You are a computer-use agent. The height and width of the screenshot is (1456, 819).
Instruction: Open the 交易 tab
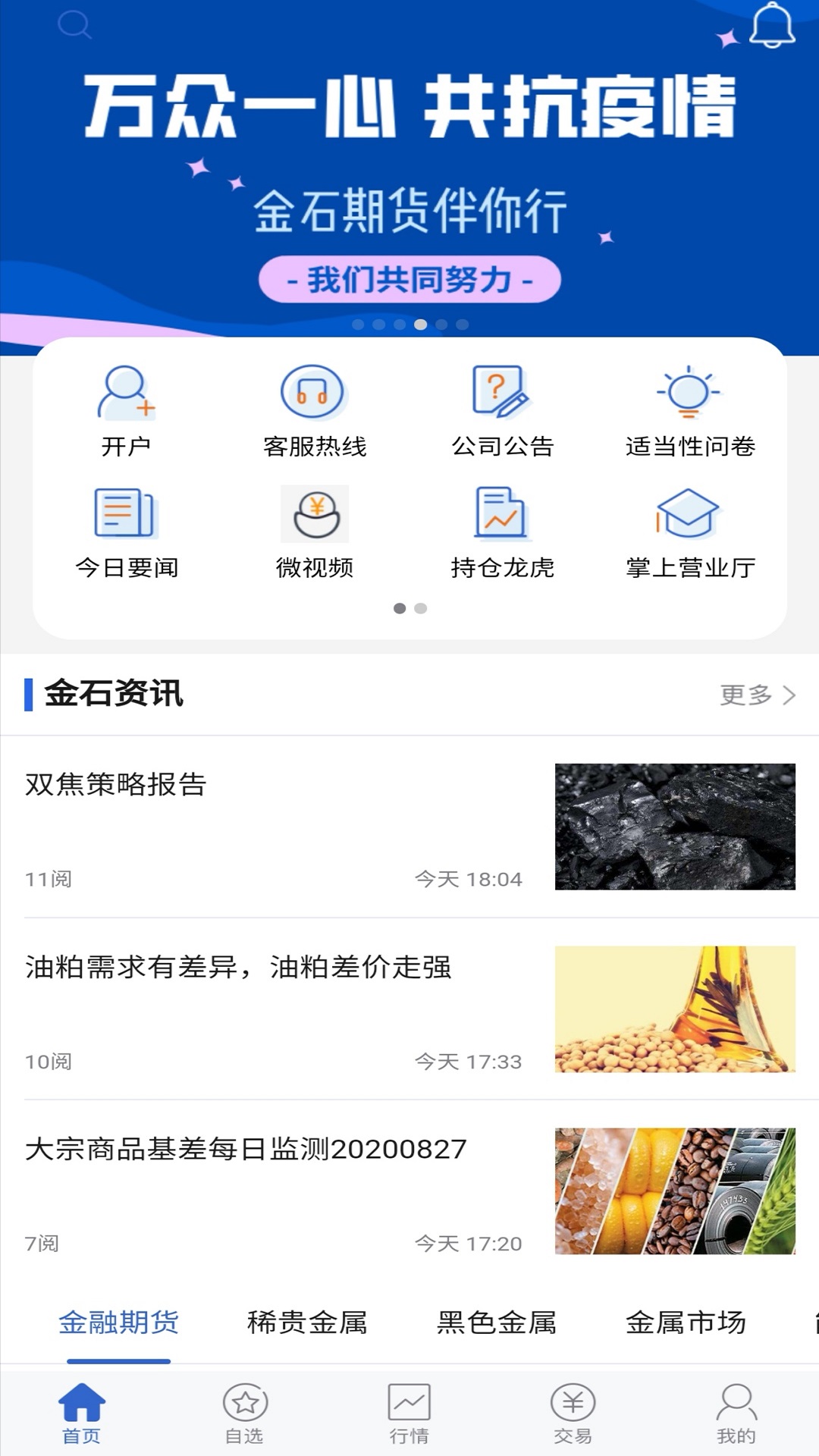[x=573, y=1414]
